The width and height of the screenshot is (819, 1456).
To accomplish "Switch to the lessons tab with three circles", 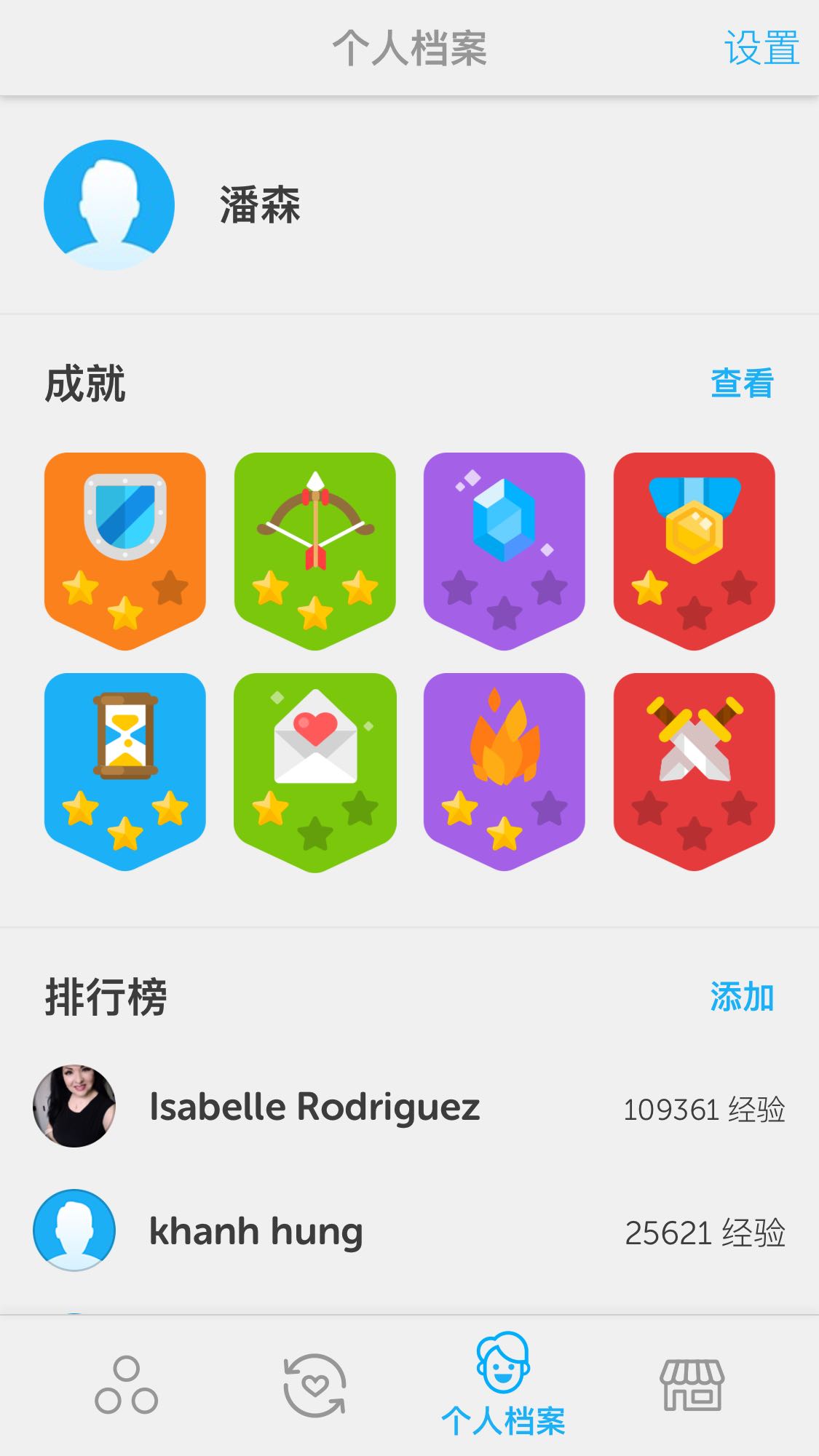I will (126, 1385).
